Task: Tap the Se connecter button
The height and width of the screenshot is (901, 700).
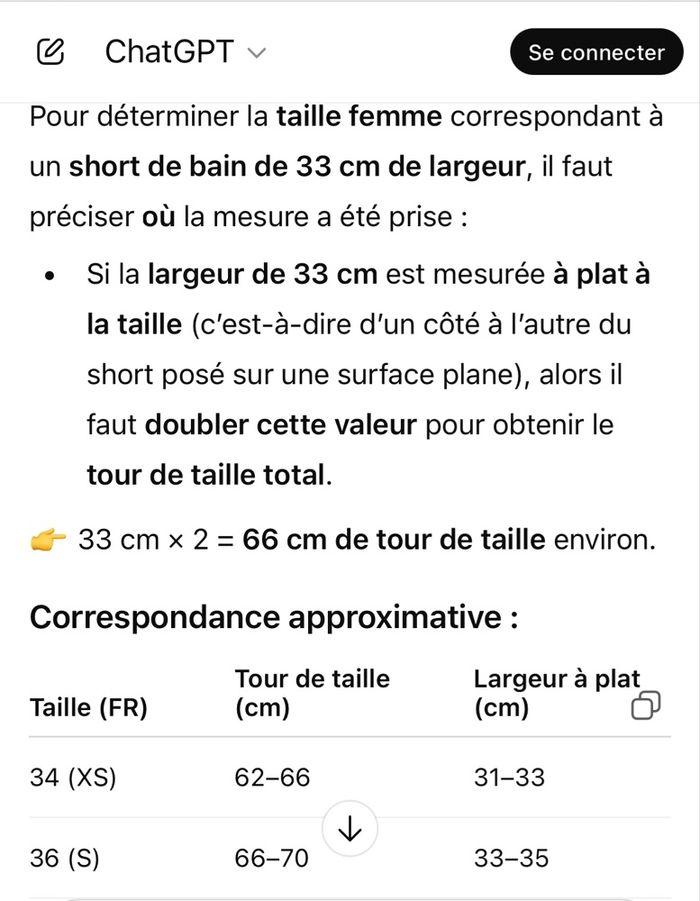Action: click(x=596, y=53)
